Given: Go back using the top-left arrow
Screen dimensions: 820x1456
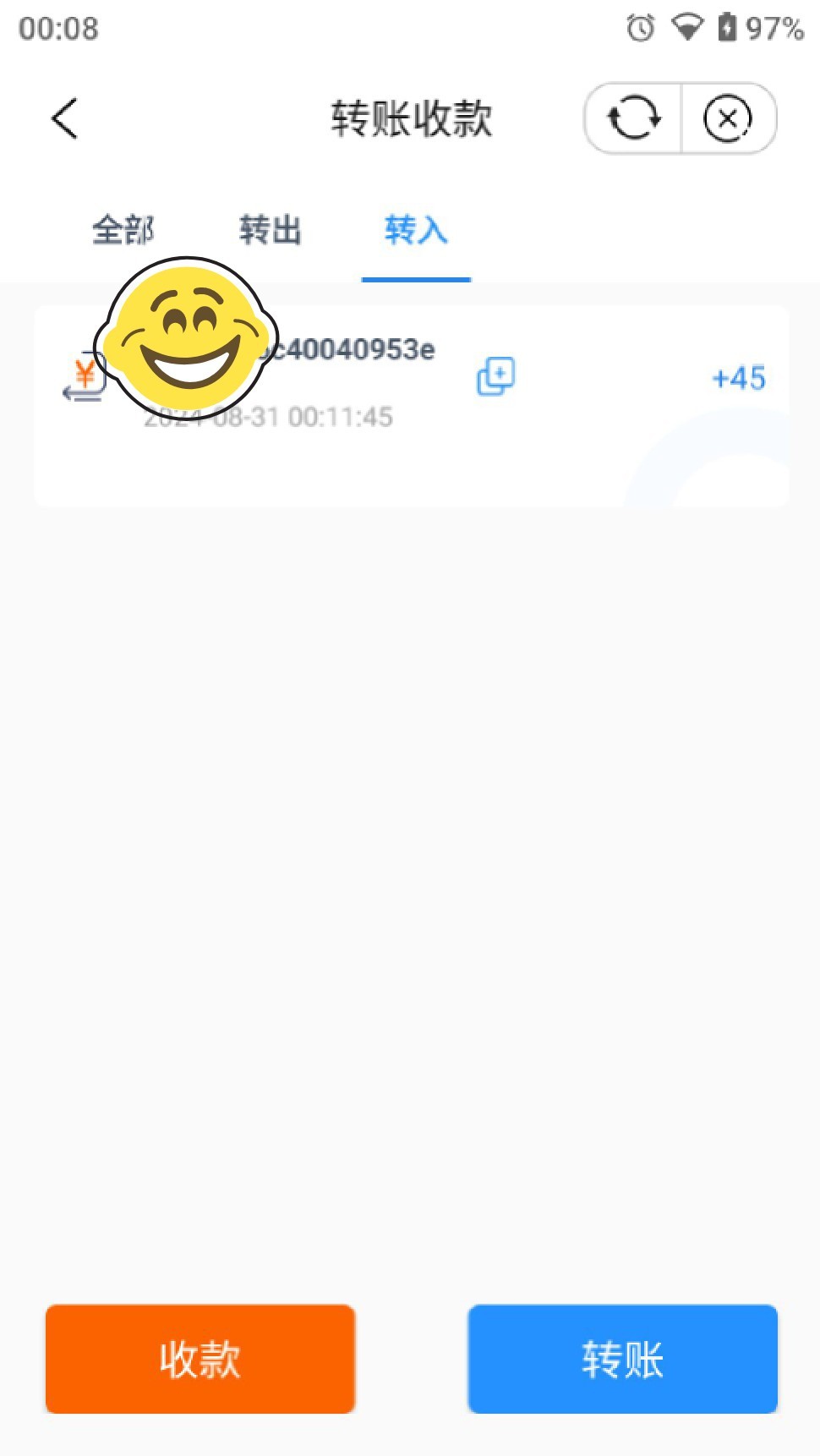Looking at the screenshot, I should (x=64, y=118).
